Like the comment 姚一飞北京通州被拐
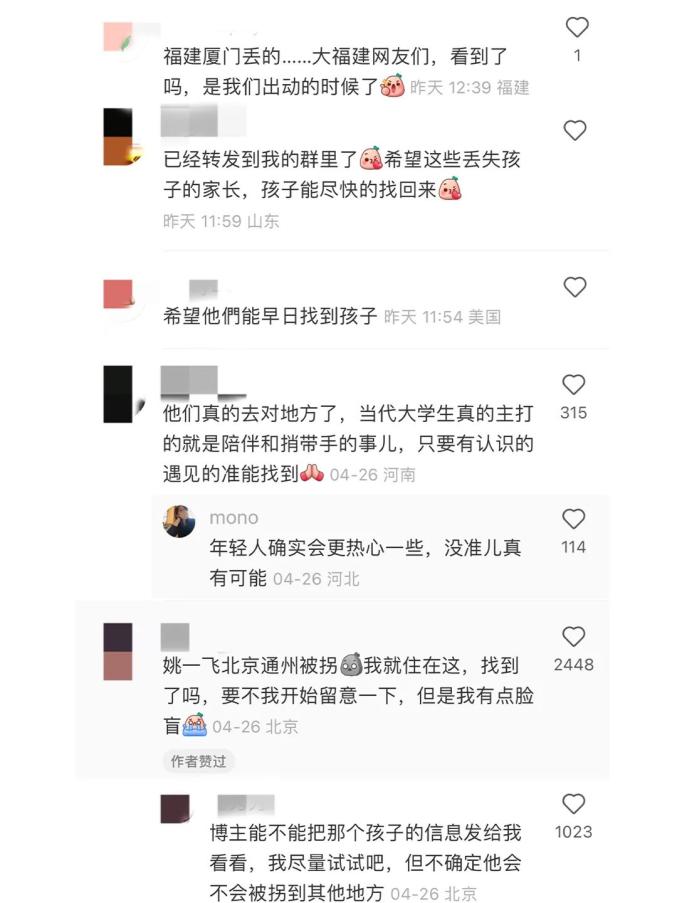Screen dimensions: 677x903 coord(573,637)
